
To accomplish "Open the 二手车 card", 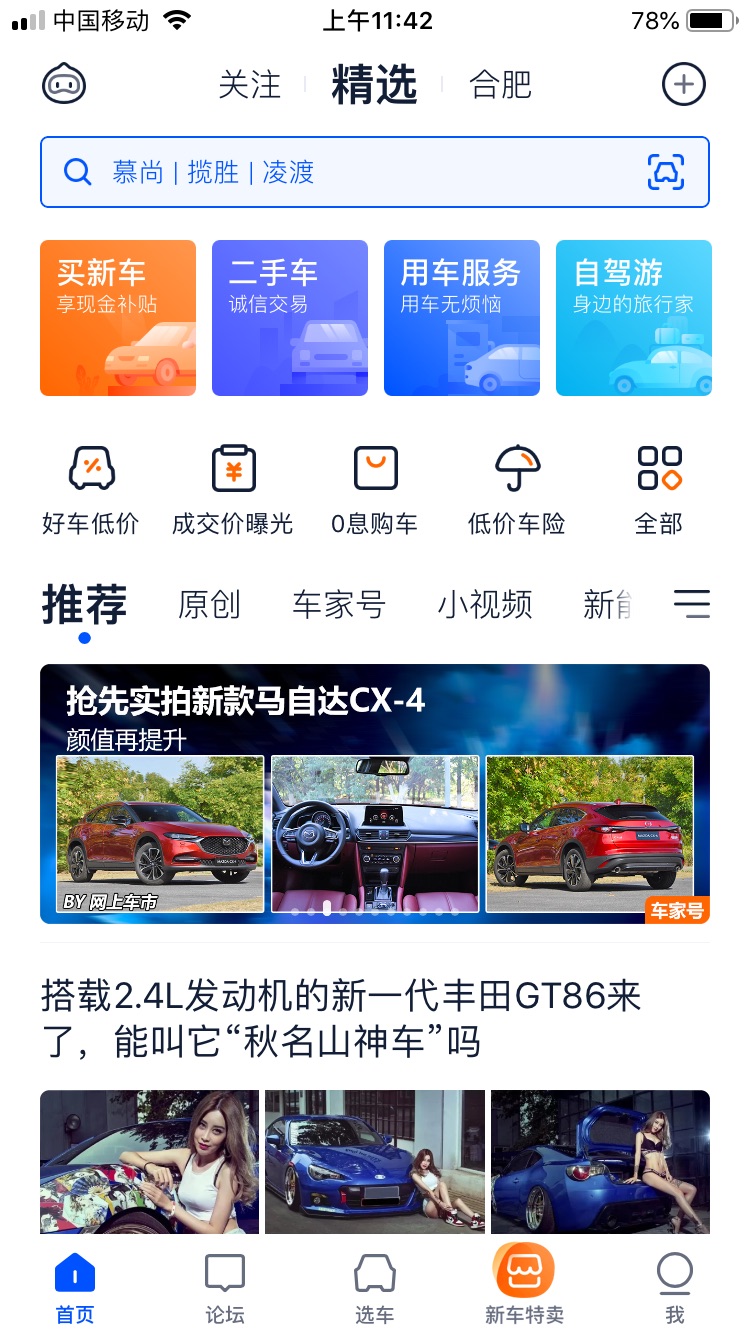I will coord(290,318).
